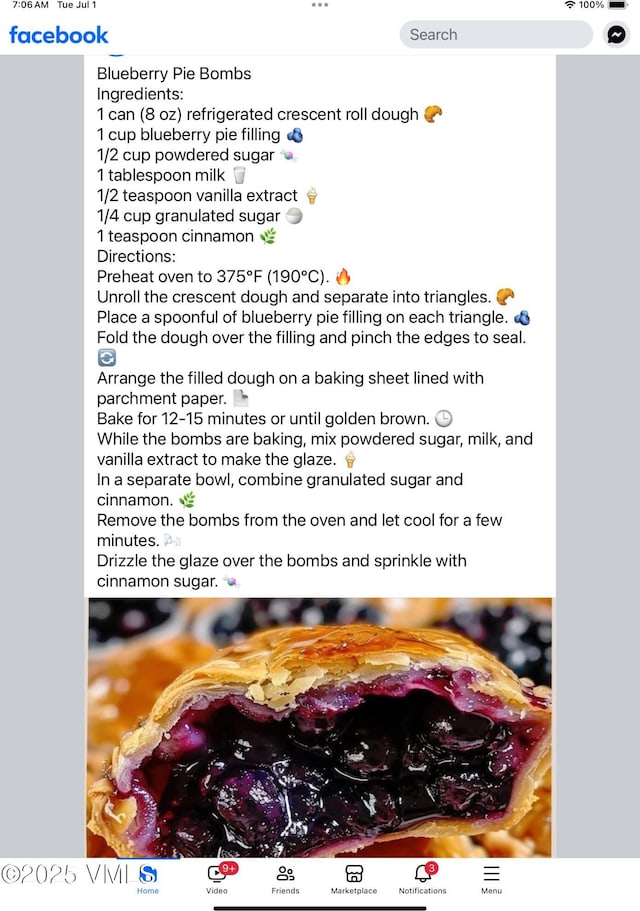Open Messenger from the top bar
Viewport: 640px width, 911px height.
(617, 34)
